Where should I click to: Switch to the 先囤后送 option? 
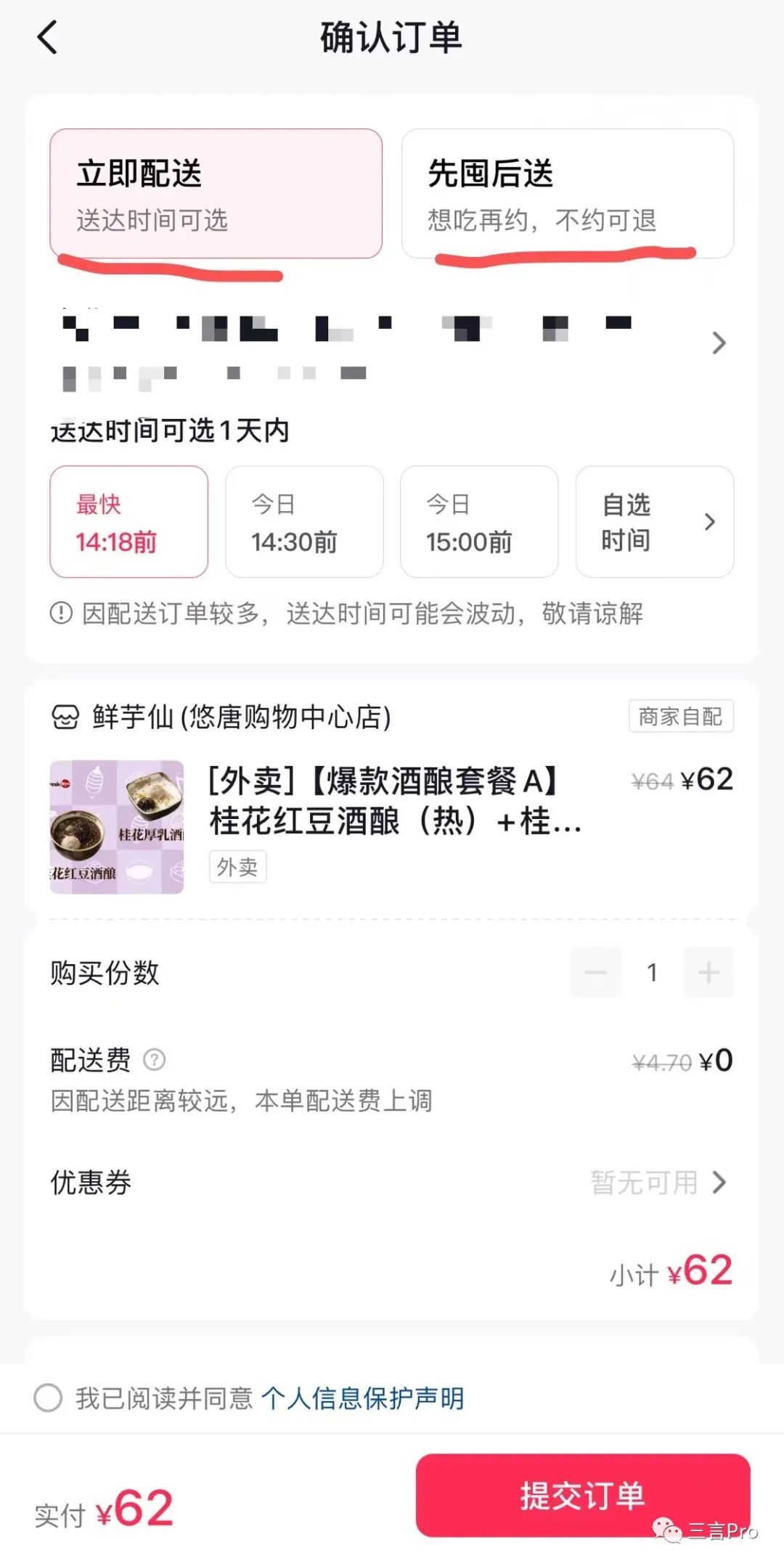[x=567, y=193]
